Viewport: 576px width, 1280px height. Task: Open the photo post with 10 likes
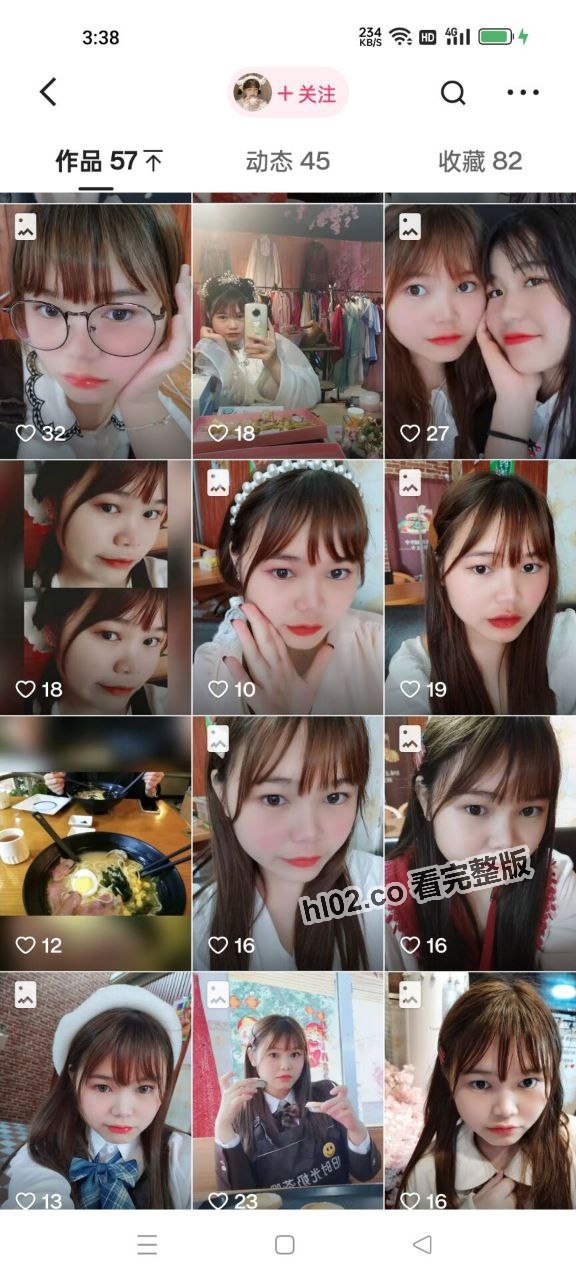(x=288, y=587)
